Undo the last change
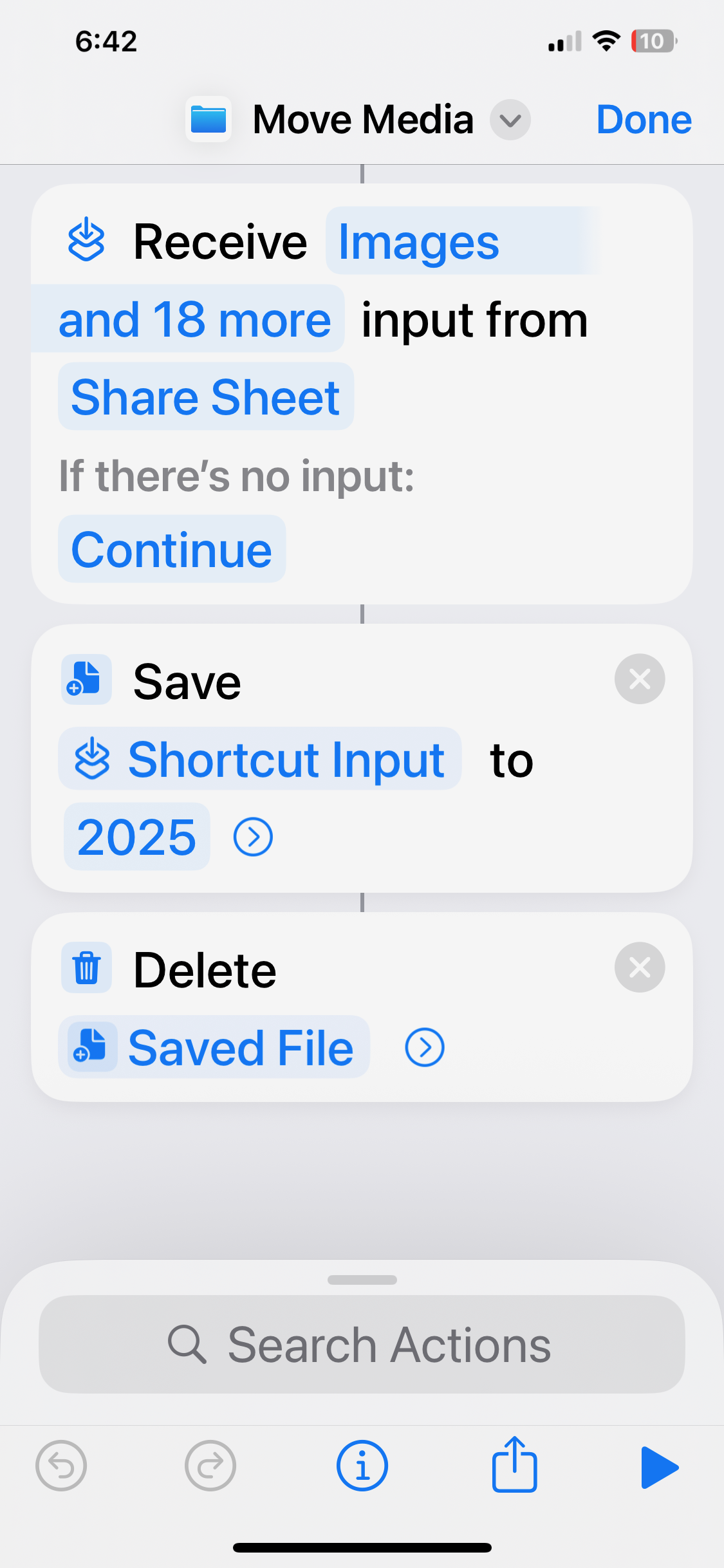Image resolution: width=724 pixels, height=1568 pixels. point(61,1466)
